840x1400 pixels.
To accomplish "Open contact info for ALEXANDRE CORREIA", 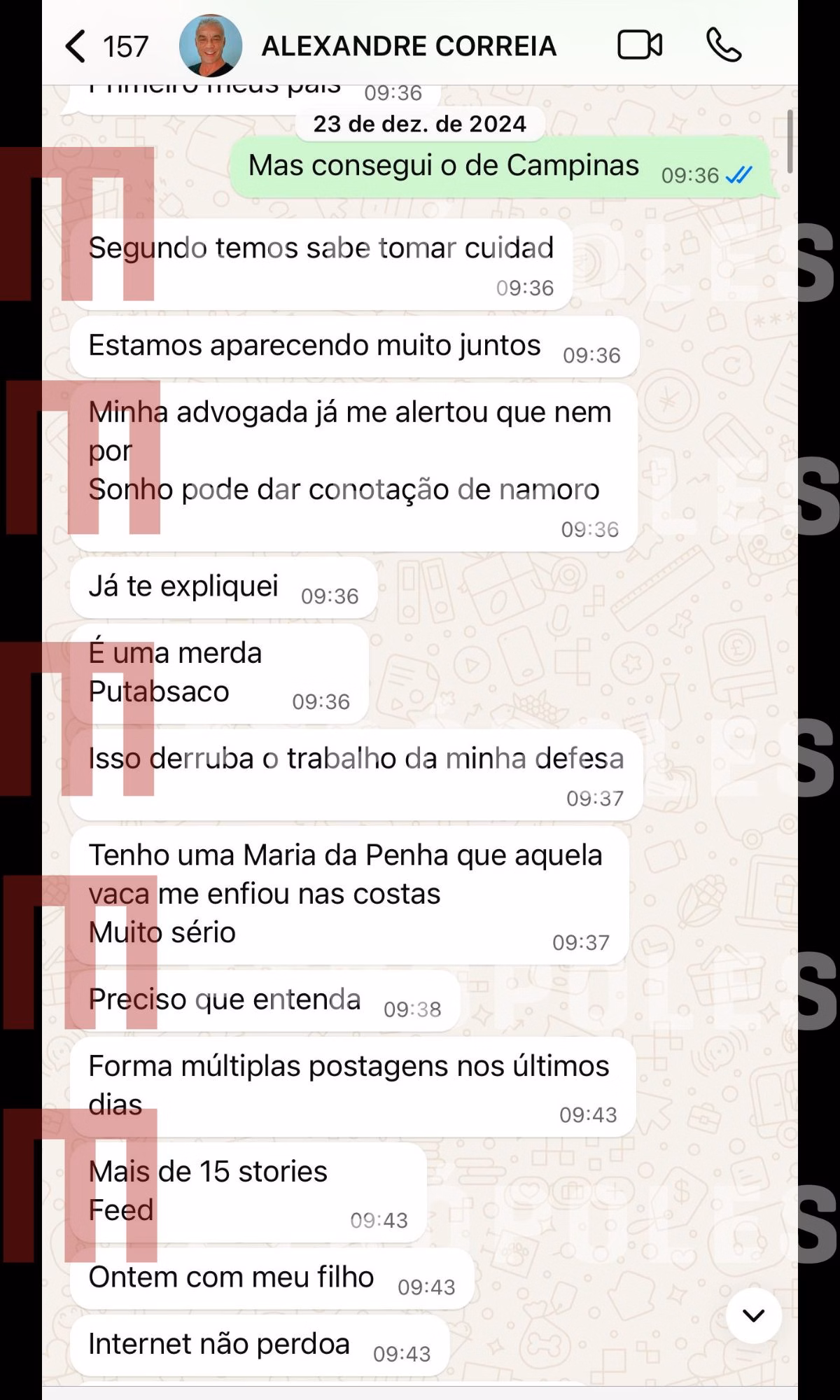I will point(409,46).
